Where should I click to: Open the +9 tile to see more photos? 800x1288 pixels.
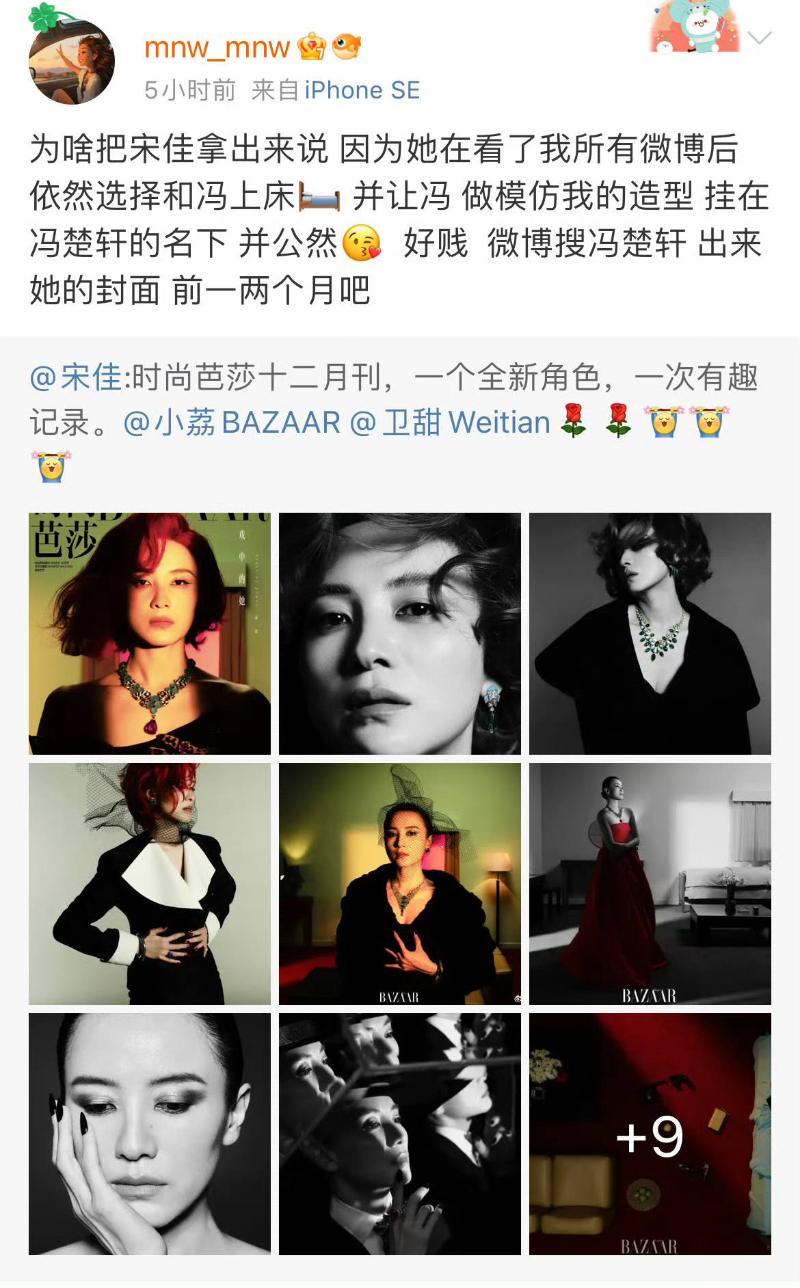click(650, 1134)
